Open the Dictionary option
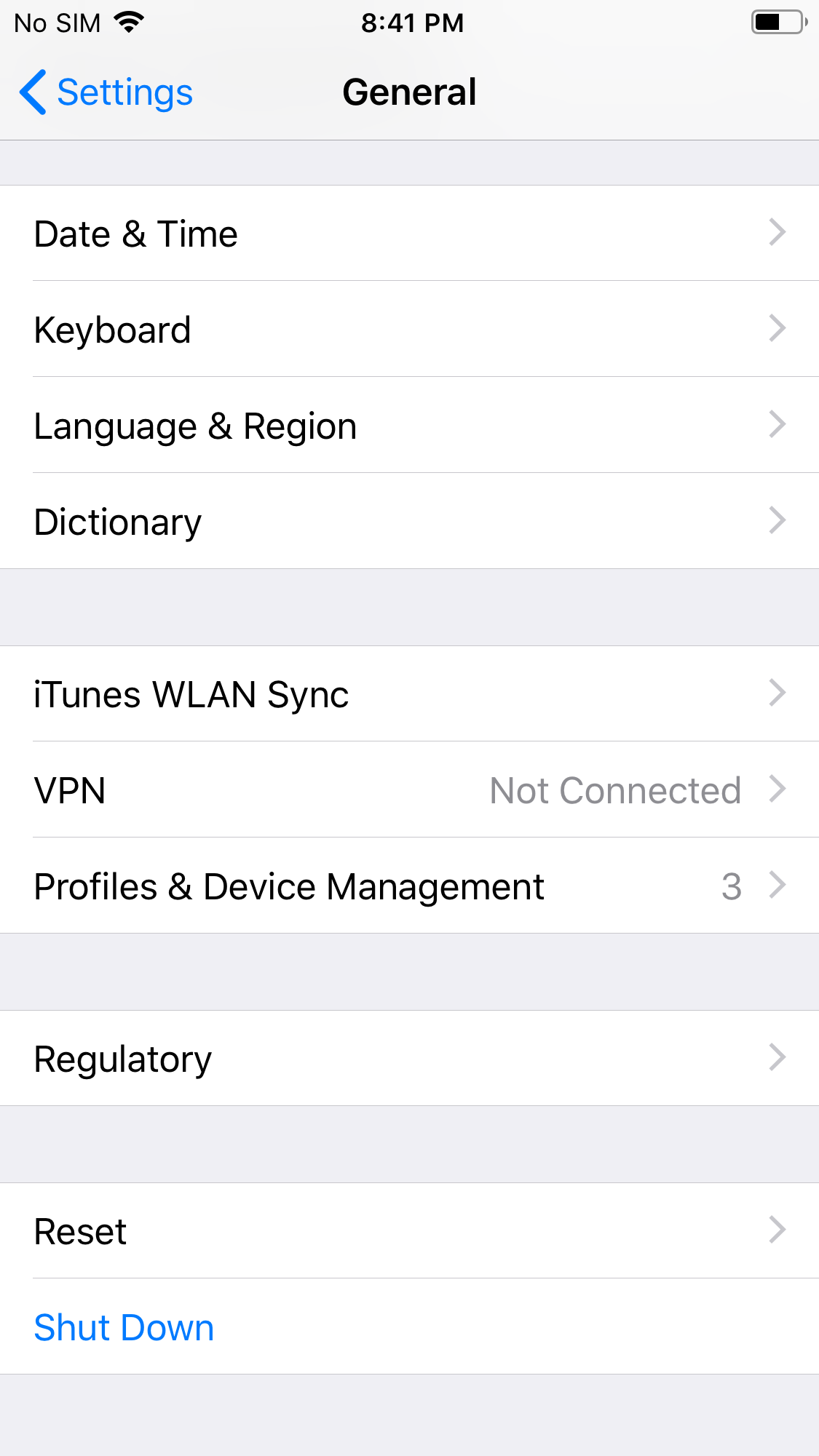Screen dimensions: 819x1456 (409, 522)
